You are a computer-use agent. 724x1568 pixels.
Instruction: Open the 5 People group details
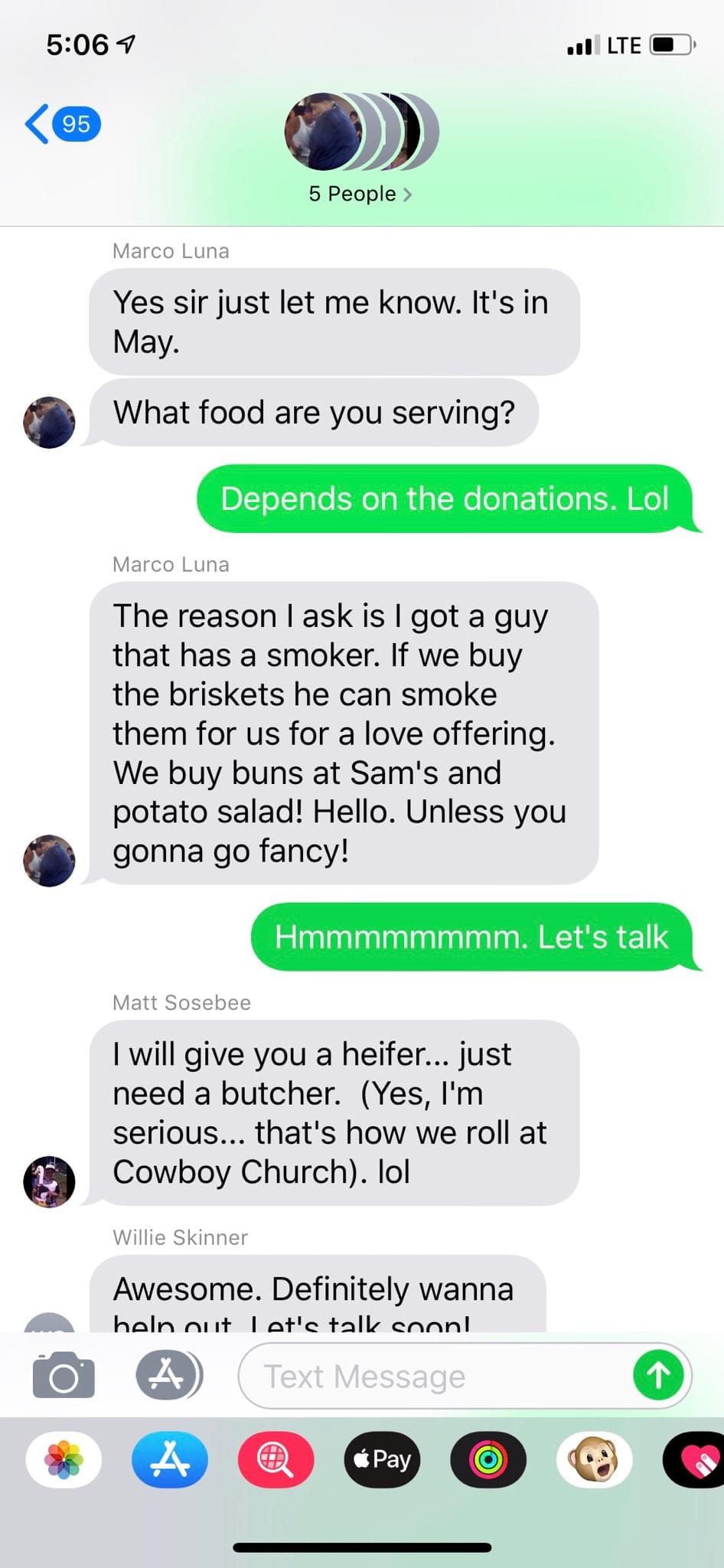360,194
